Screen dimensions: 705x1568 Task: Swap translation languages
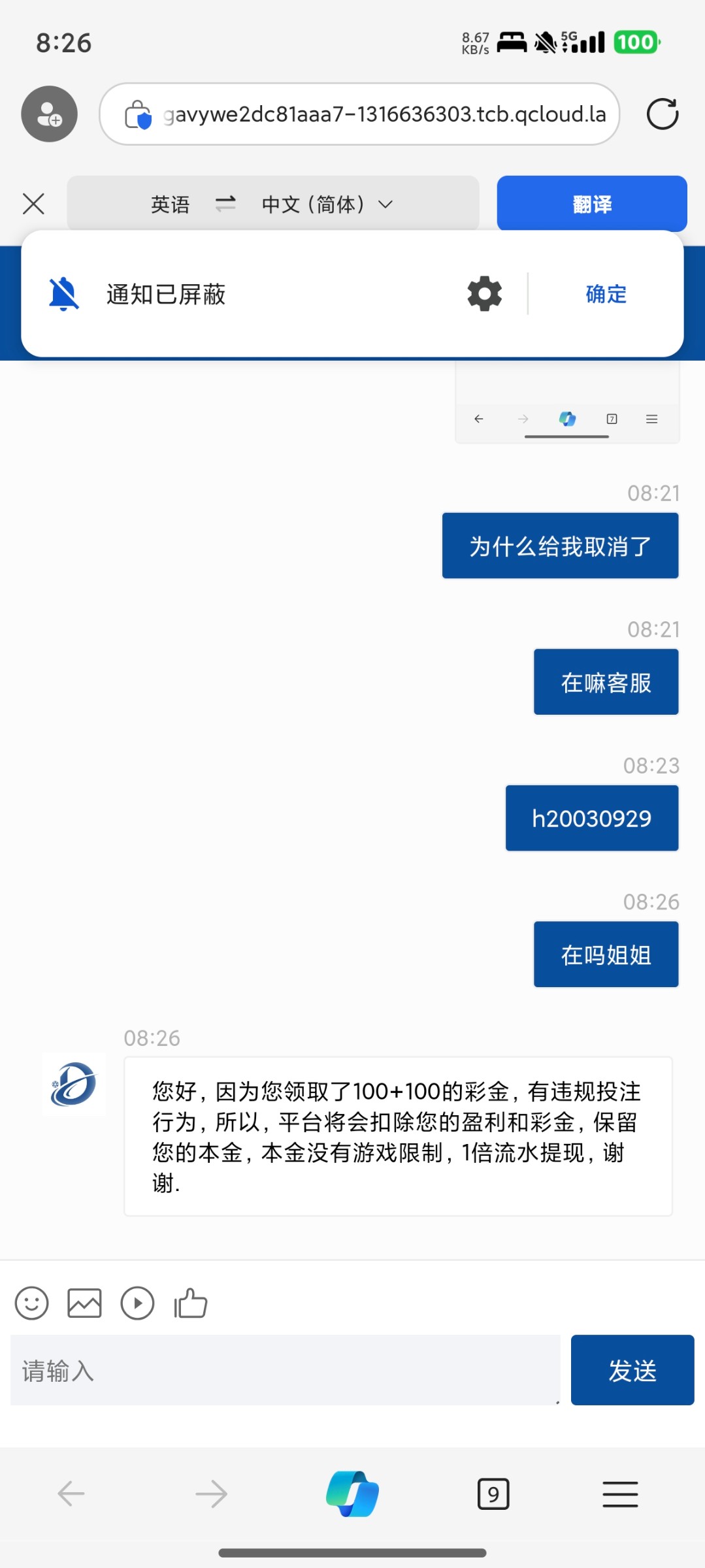click(x=225, y=204)
